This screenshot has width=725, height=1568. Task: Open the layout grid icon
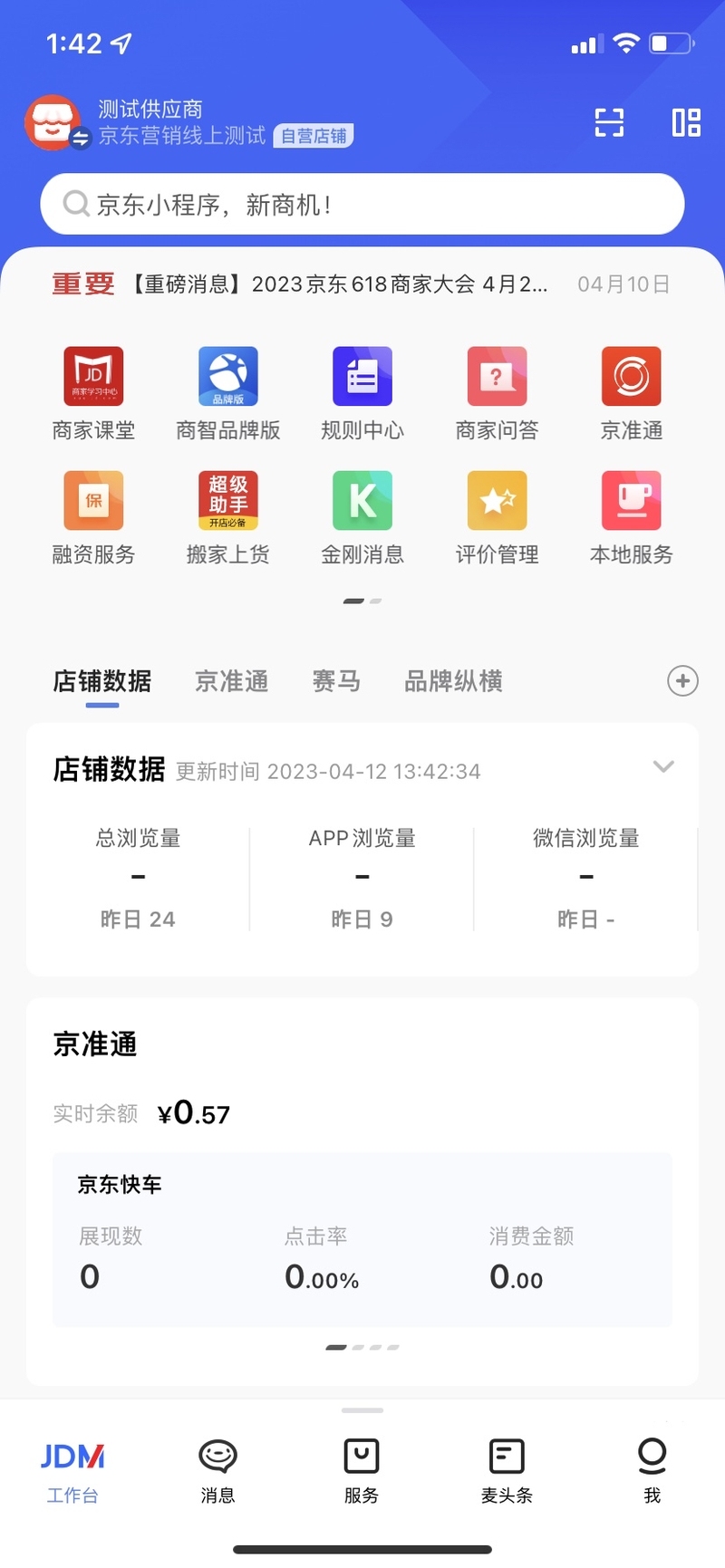tap(686, 122)
